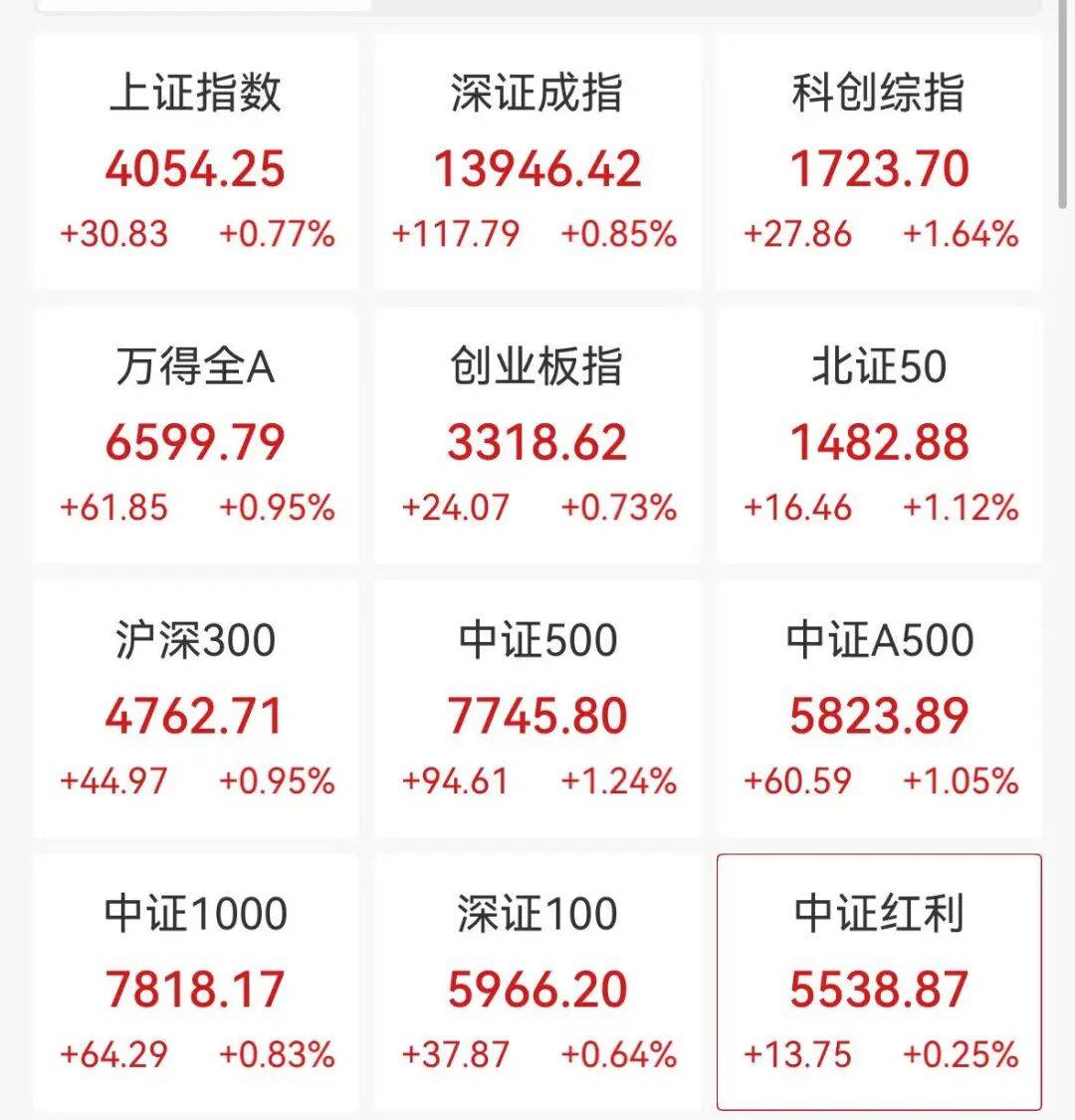The height and width of the screenshot is (1120, 1075).
Task: View the 中证A500 index card
Action: [879, 711]
